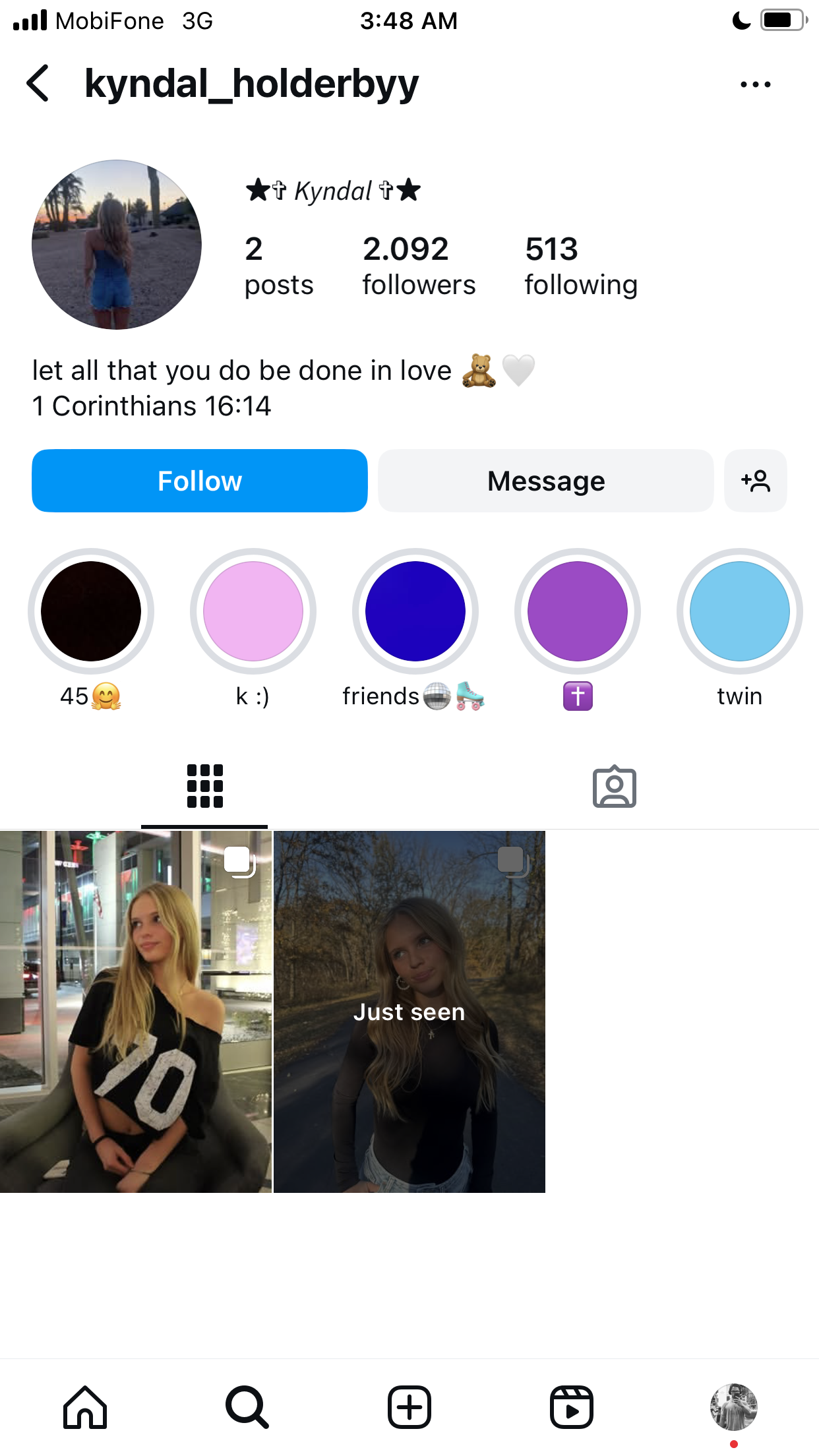Open the post marked Just seen
This screenshot has height=1456, width=819.
point(409,1012)
